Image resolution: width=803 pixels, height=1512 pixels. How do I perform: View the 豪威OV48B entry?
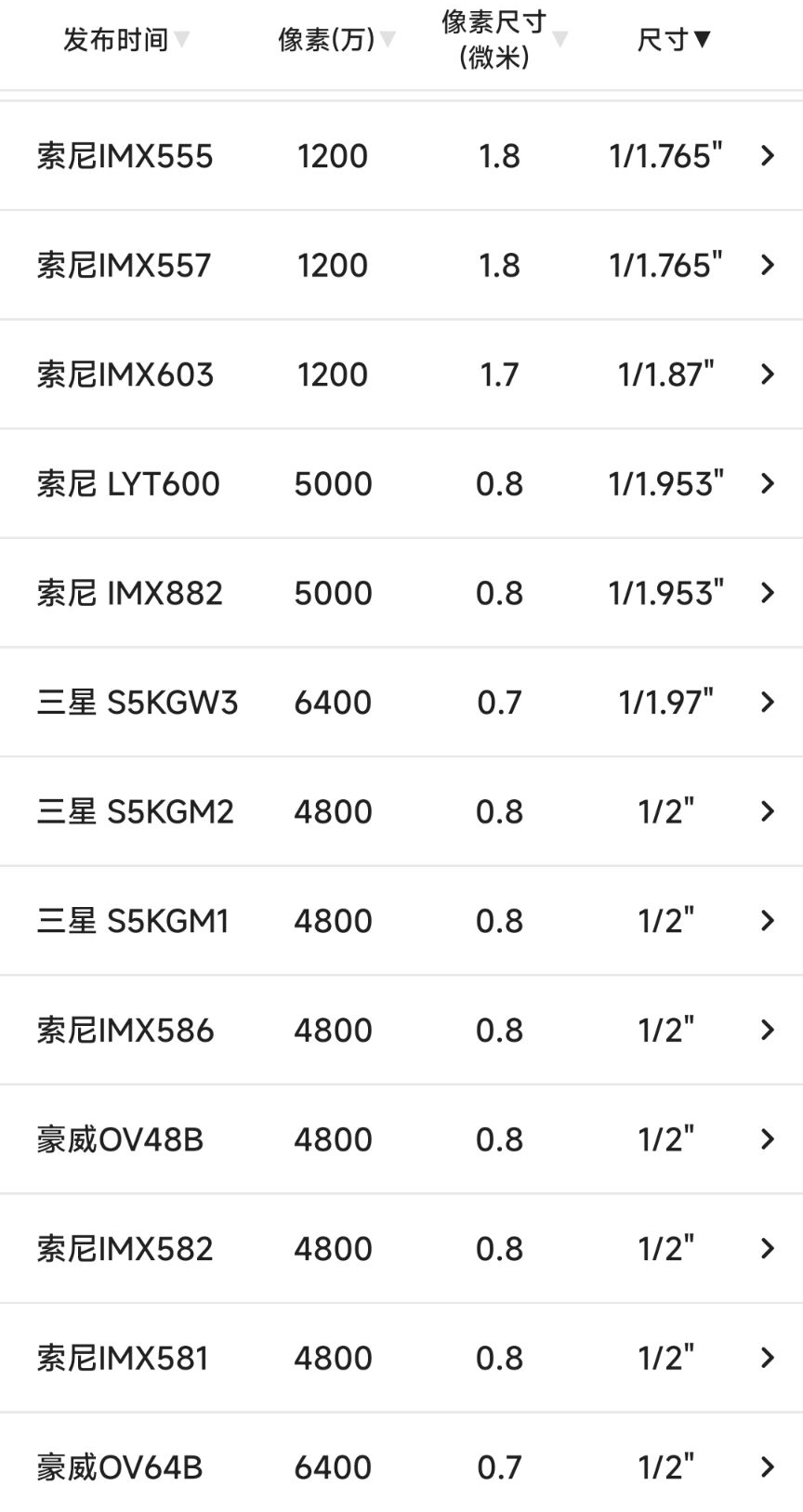coord(401,1139)
